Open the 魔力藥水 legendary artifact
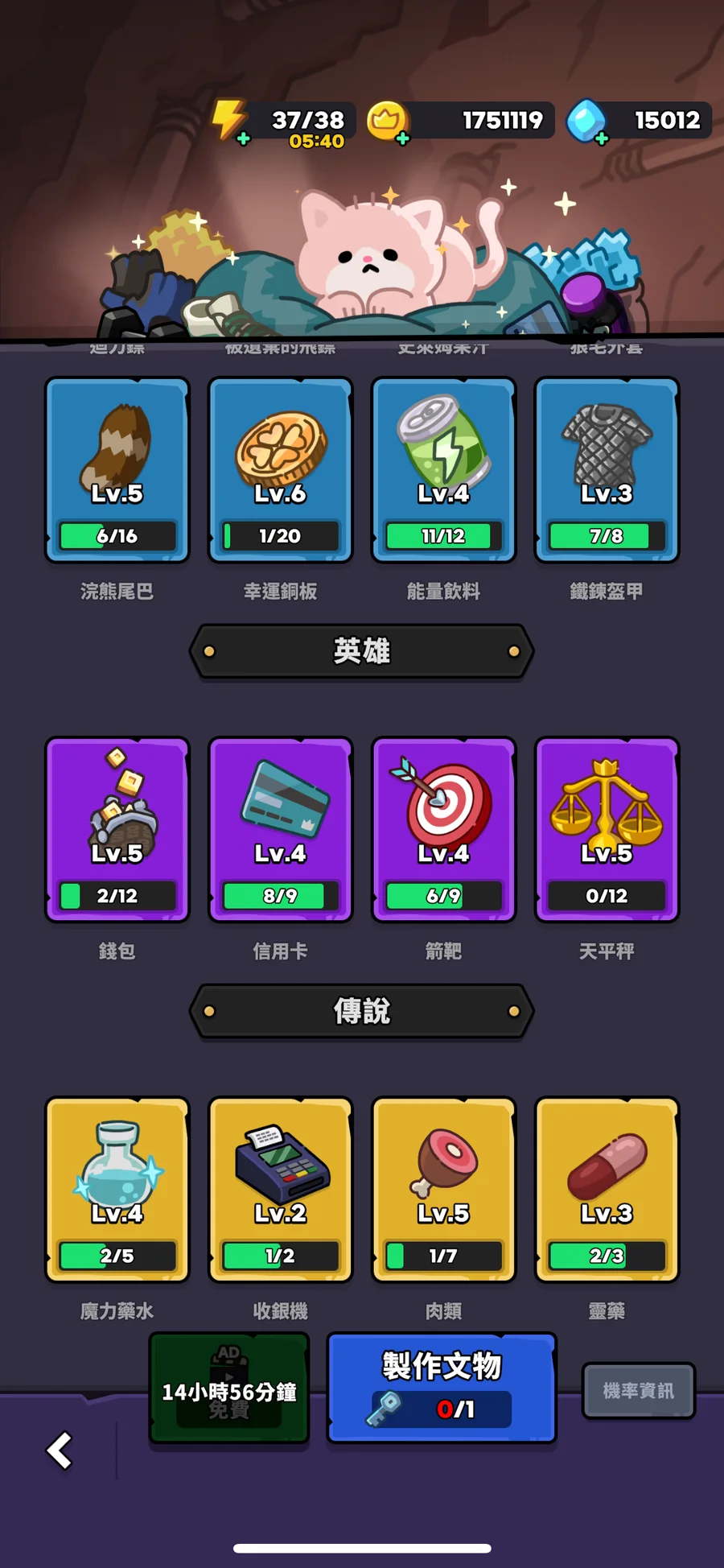Viewport: 724px width, 1568px height. point(117,1189)
